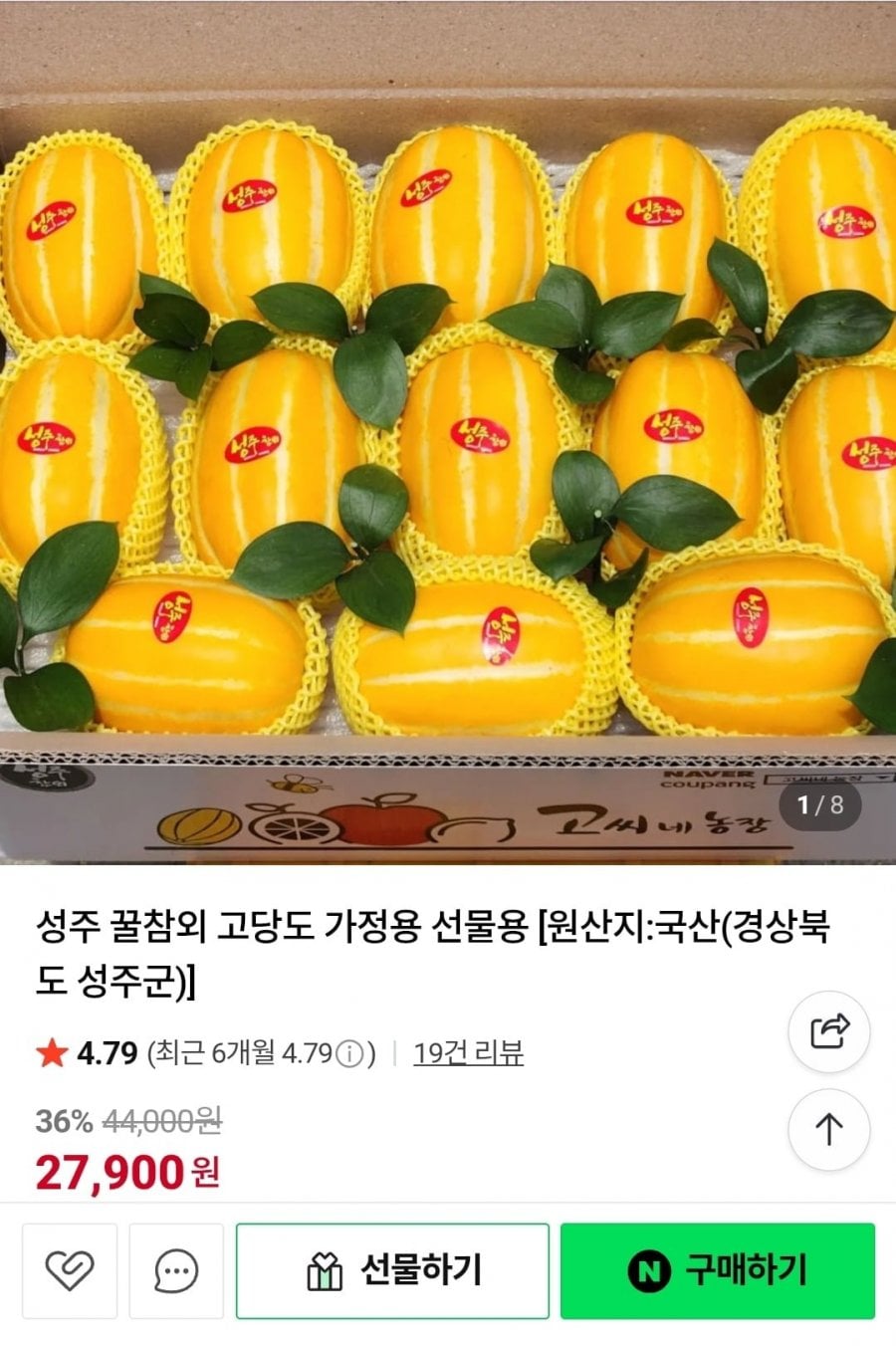
Task: Add product to wishlist heart
Action: (70, 1270)
